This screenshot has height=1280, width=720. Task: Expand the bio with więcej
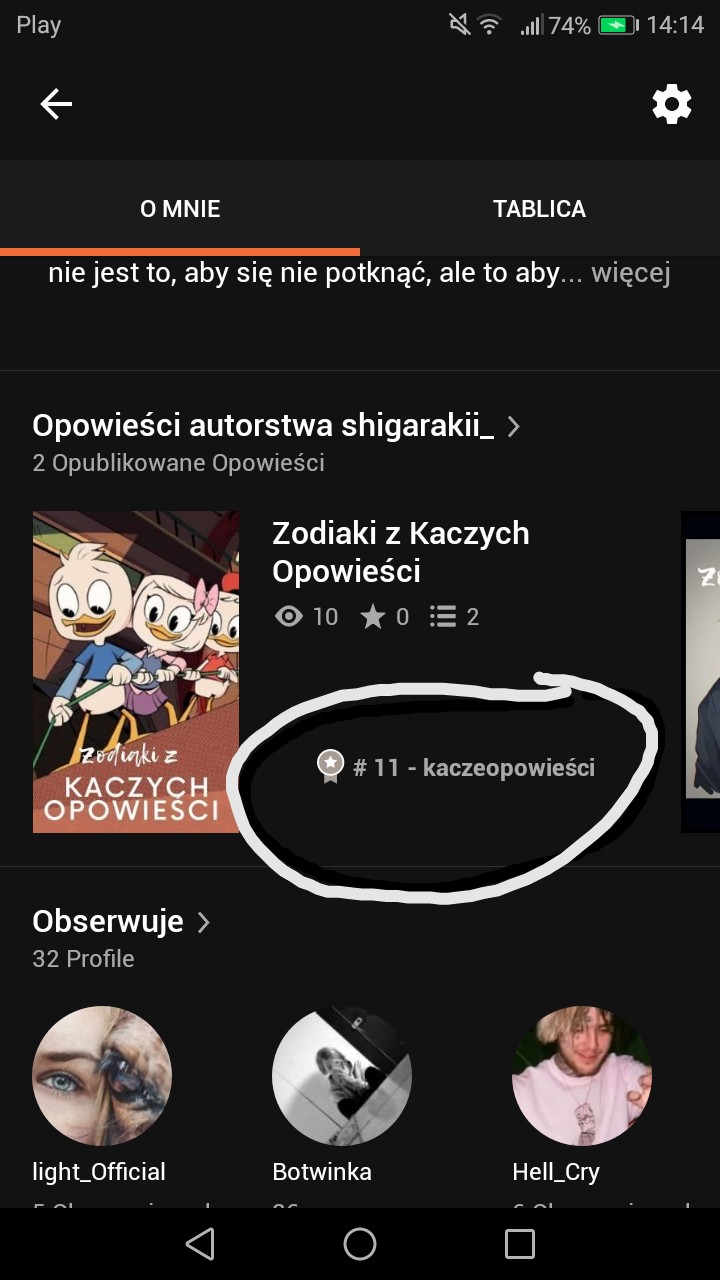click(x=630, y=273)
